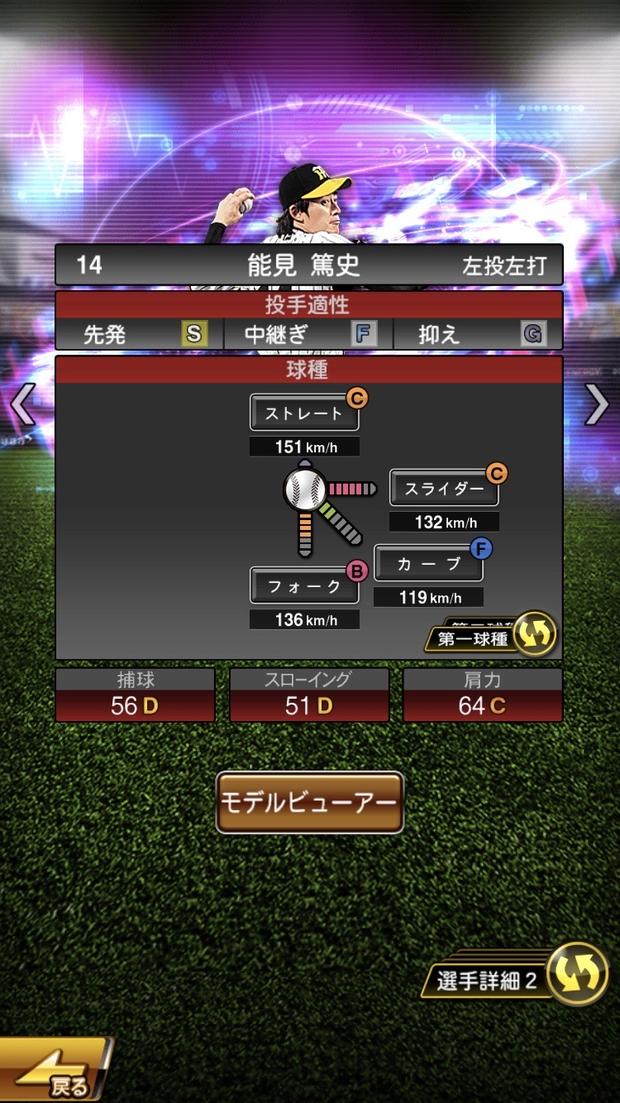This screenshot has height=1103, width=620.
Task: Switch to 選手詳細2 player details
Action: [x=521, y=977]
